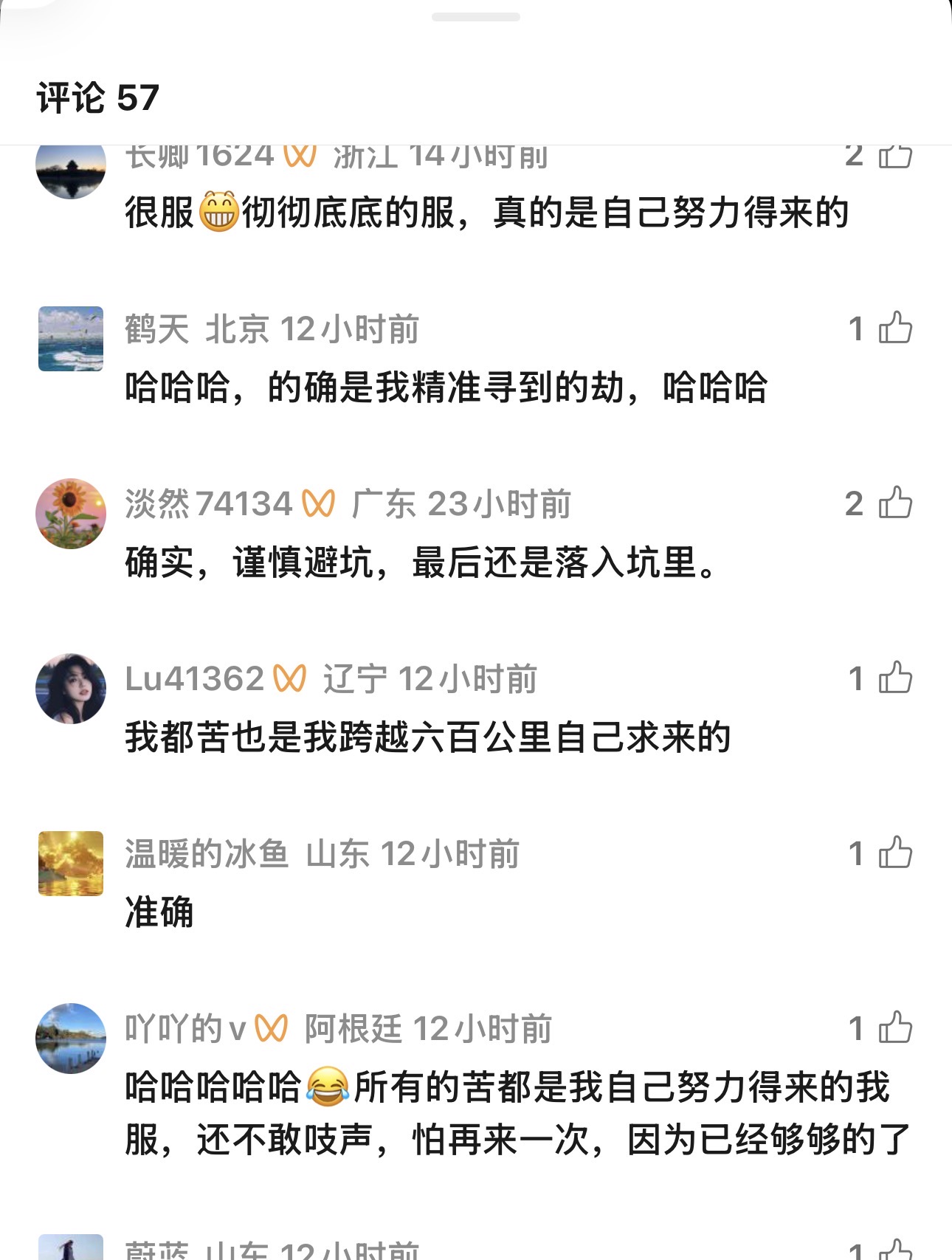
Task: Like 长卿1624's comment
Action: pos(895,156)
